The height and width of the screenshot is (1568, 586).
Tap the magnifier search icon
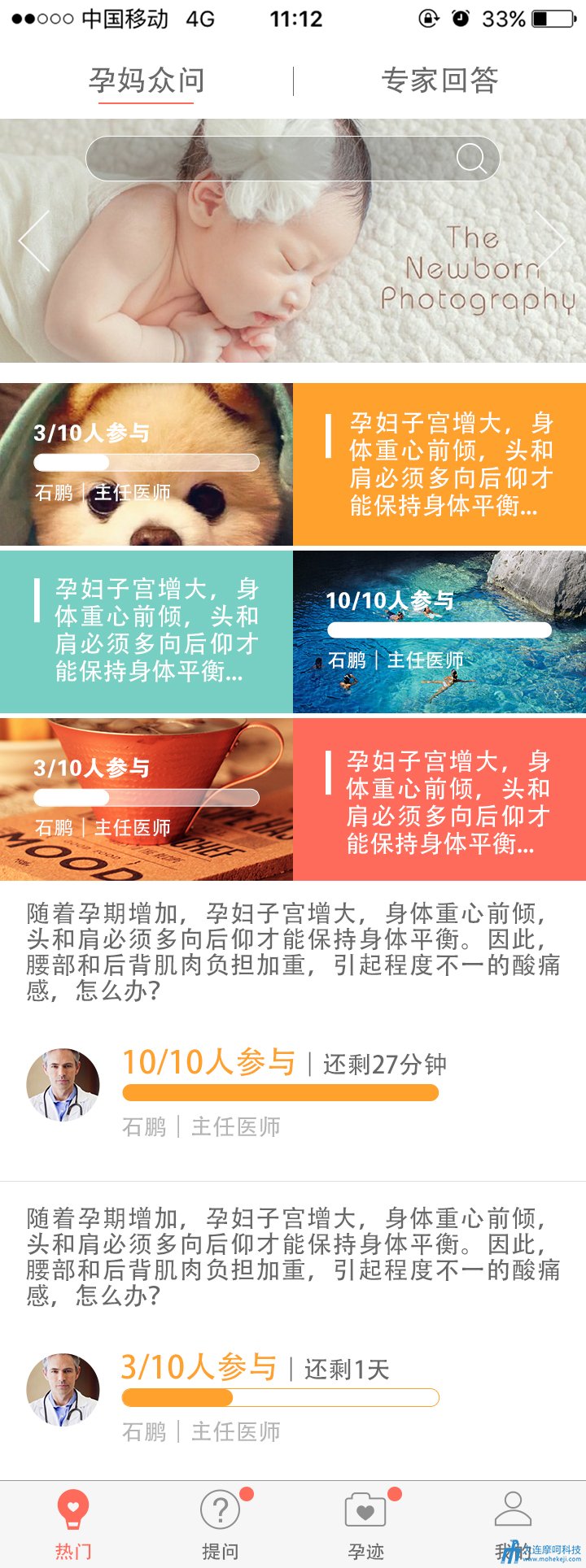pyautogui.click(x=471, y=158)
